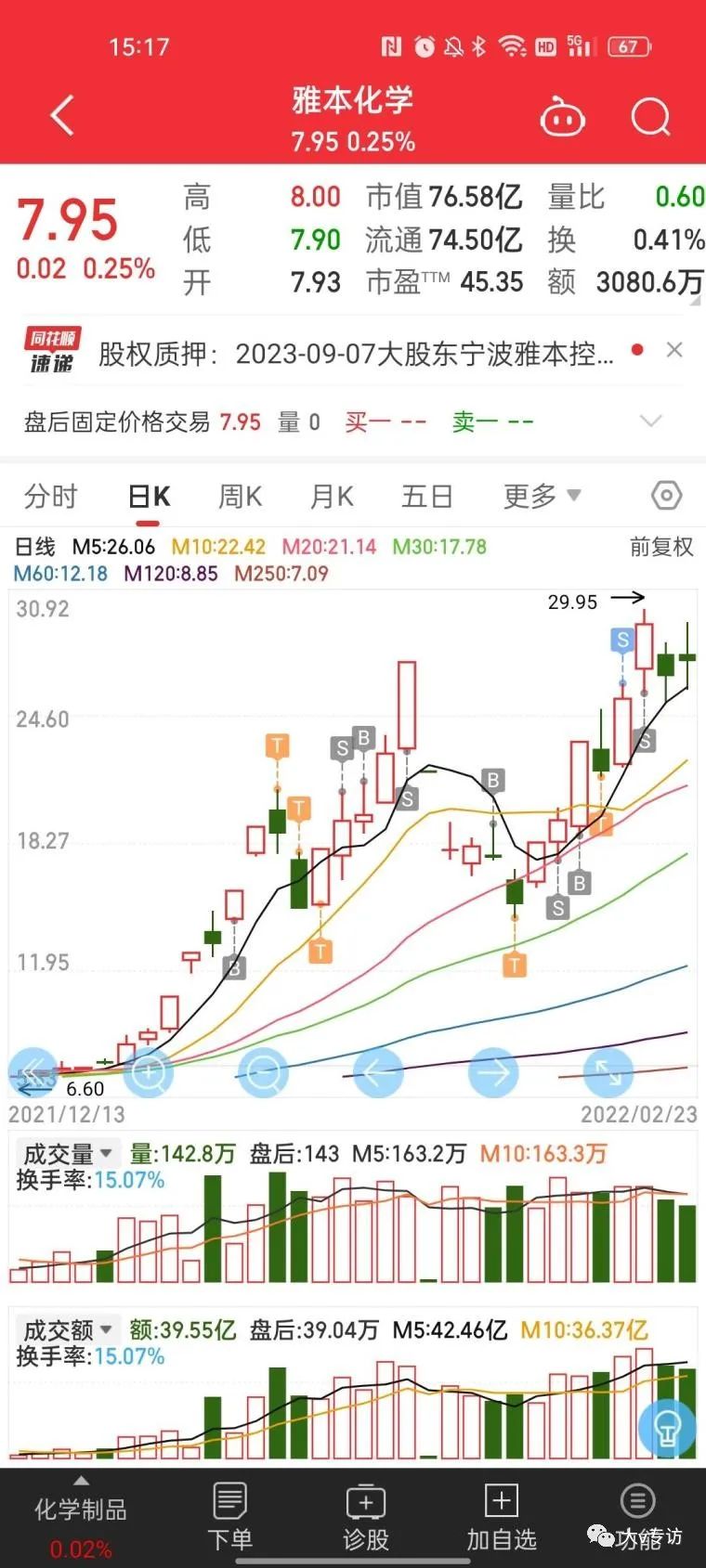
Task: Switch to the 月K chart
Action: point(332,497)
